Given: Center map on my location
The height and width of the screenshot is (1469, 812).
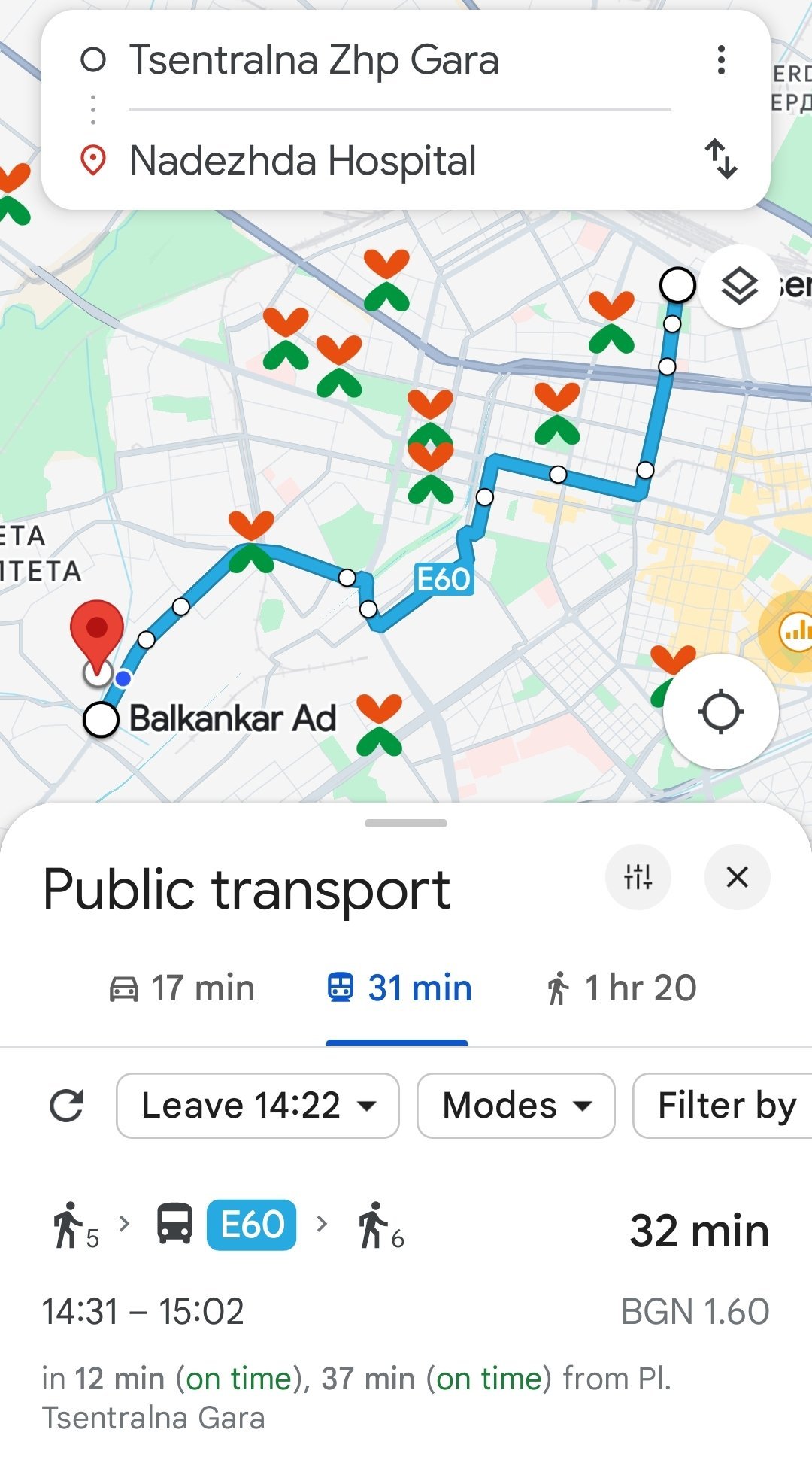Looking at the screenshot, I should point(720,712).
